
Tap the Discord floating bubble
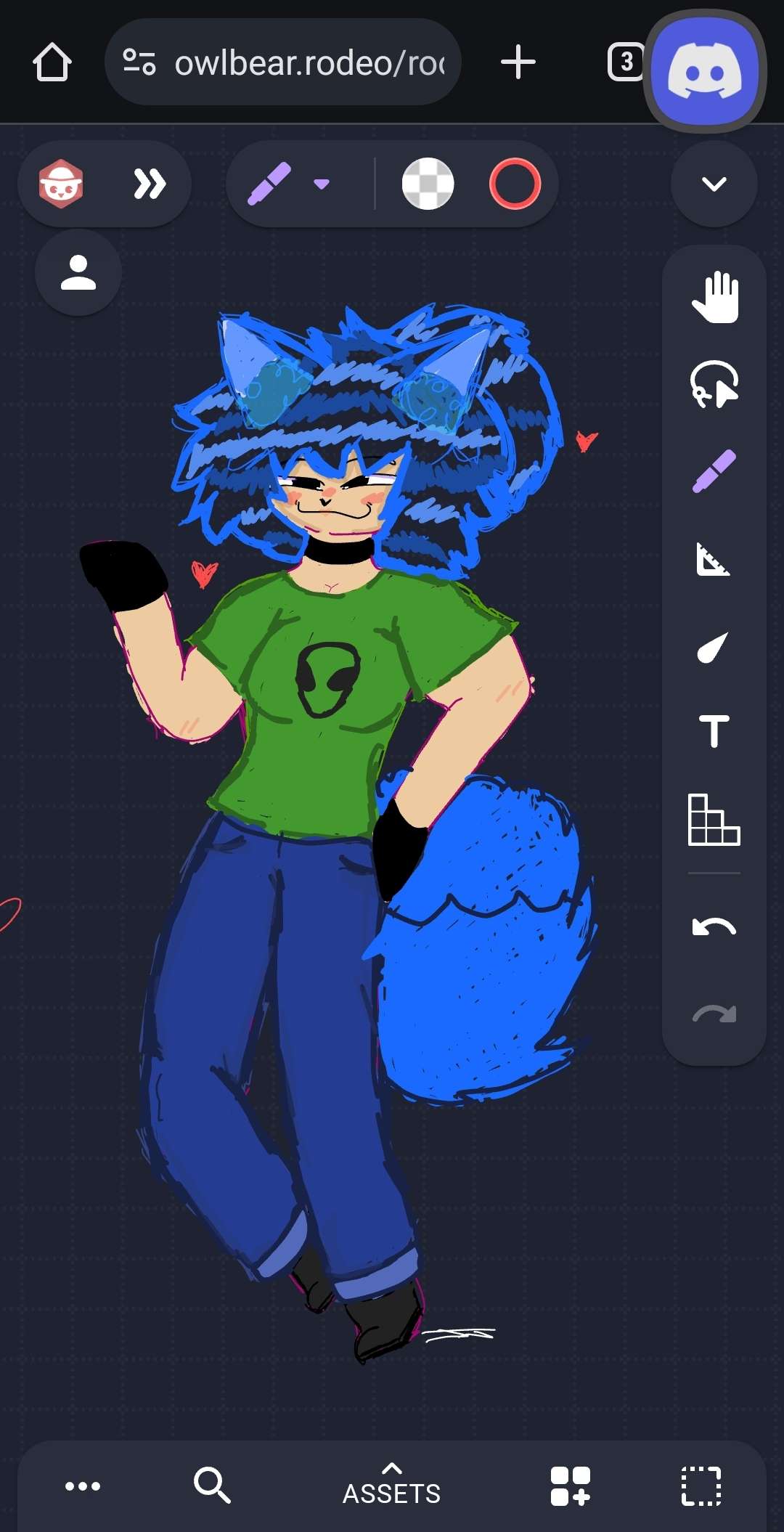coord(705,71)
